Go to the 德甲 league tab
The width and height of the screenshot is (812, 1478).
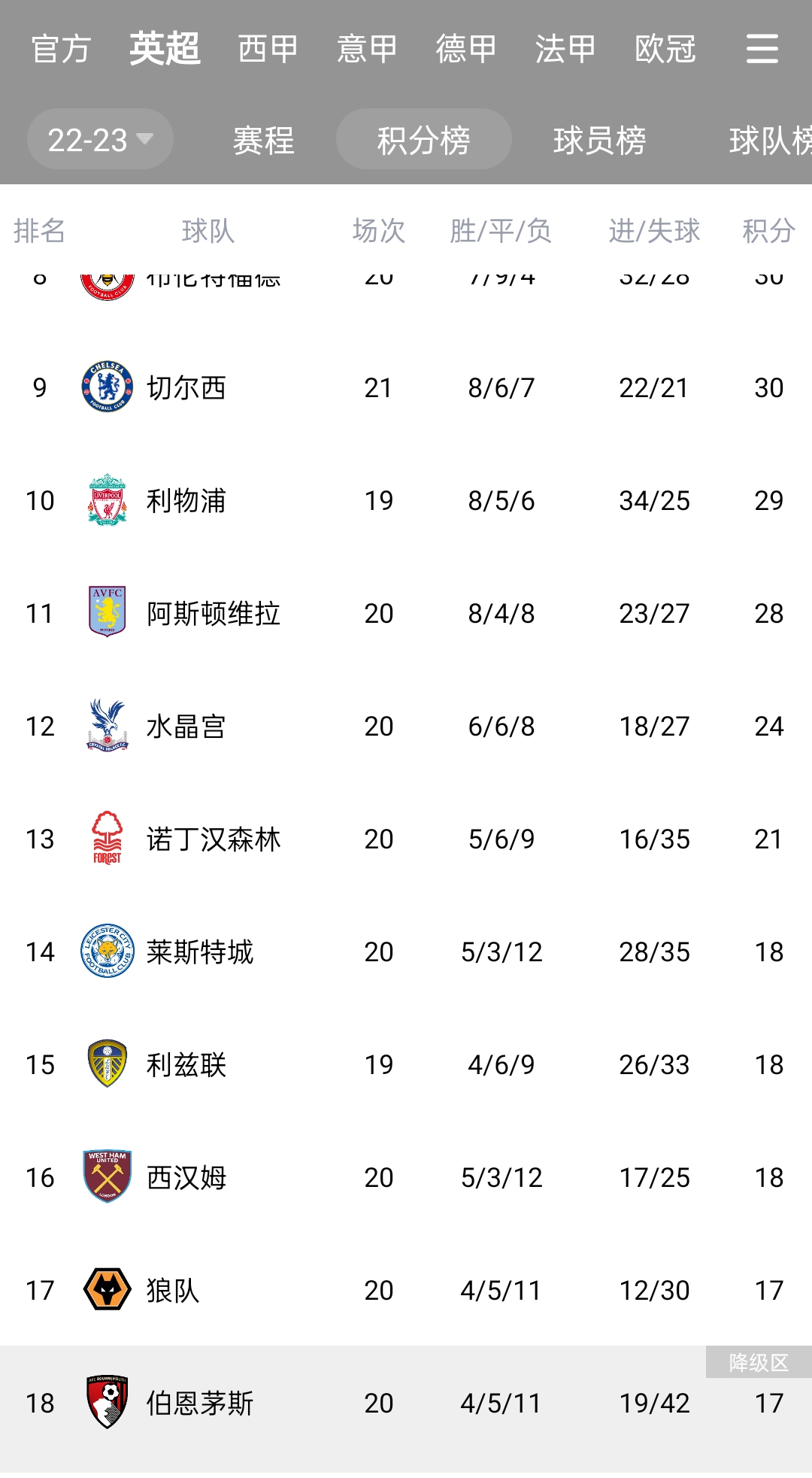(466, 50)
